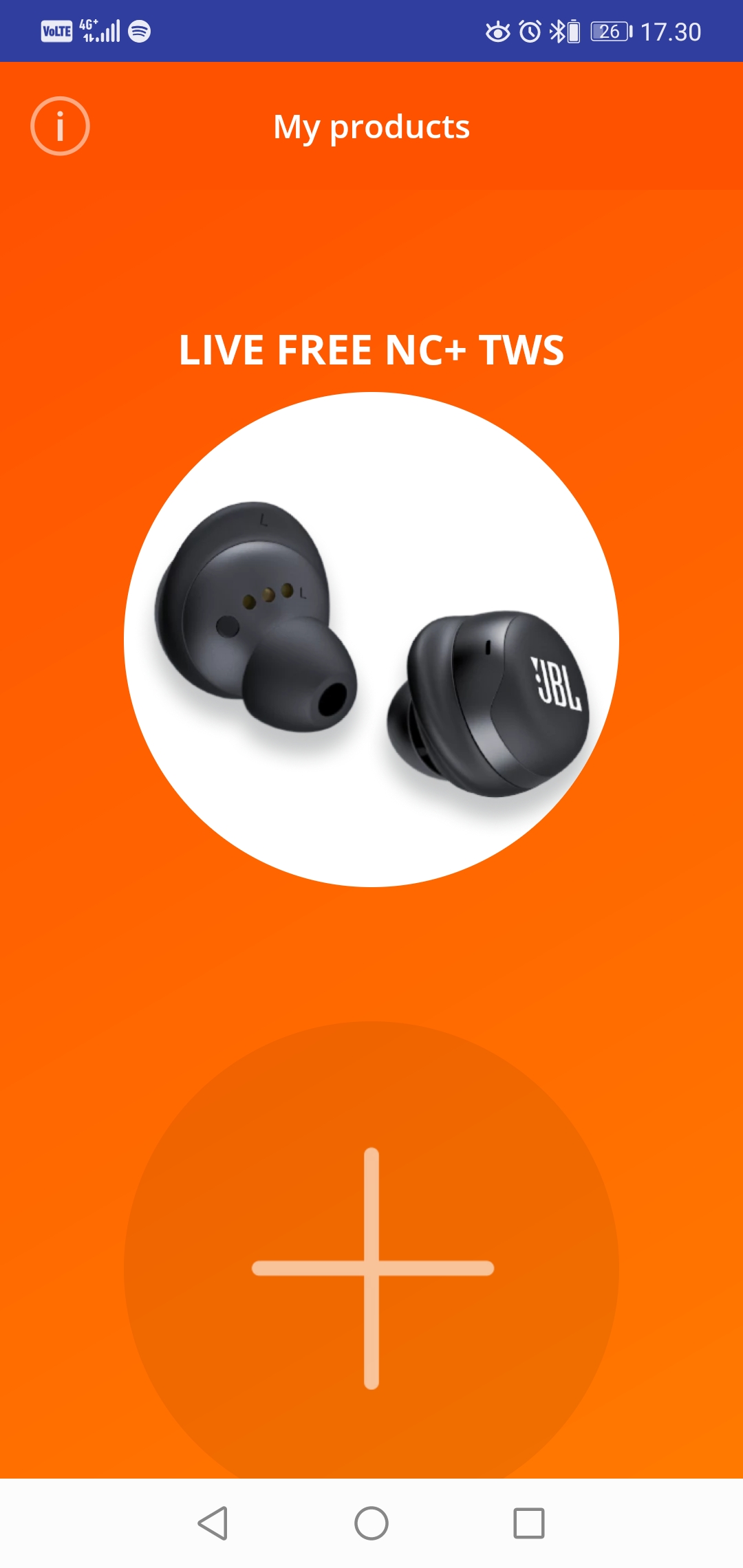Open the info icon in the header

(60, 126)
